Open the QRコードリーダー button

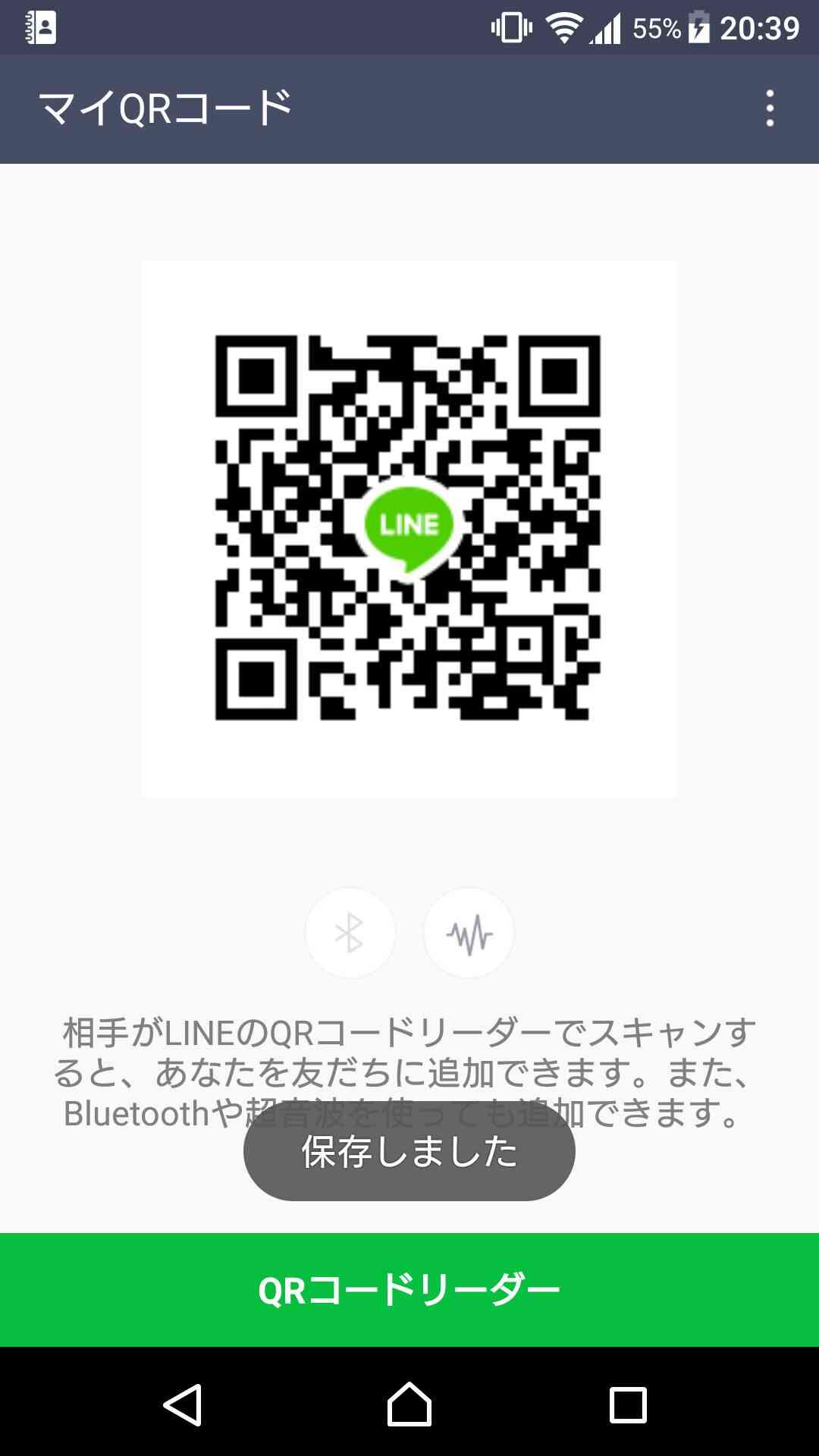tap(409, 1290)
